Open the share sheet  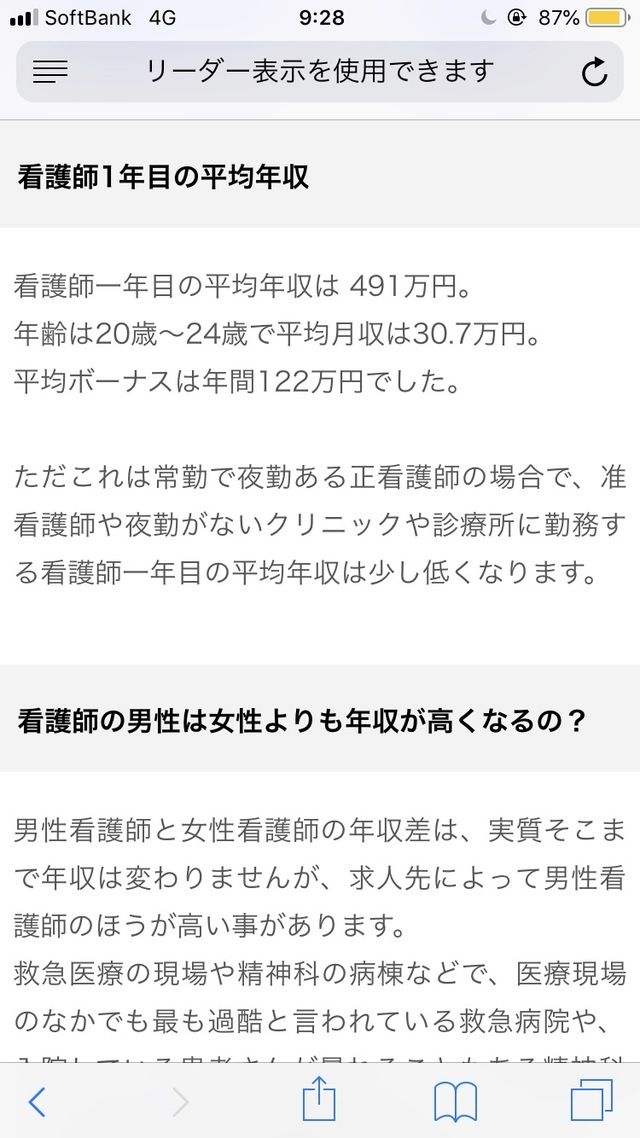click(319, 1099)
